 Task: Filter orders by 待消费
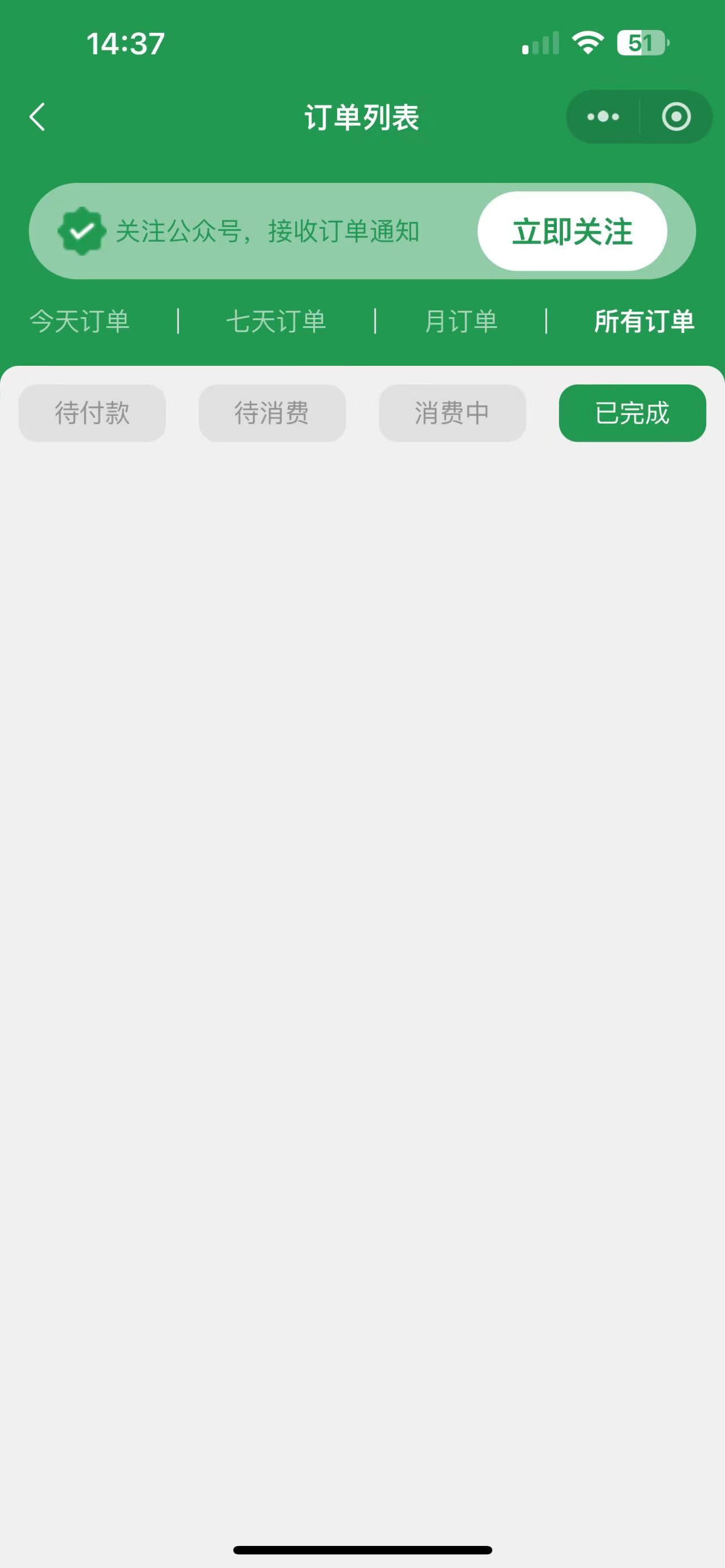point(272,413)
